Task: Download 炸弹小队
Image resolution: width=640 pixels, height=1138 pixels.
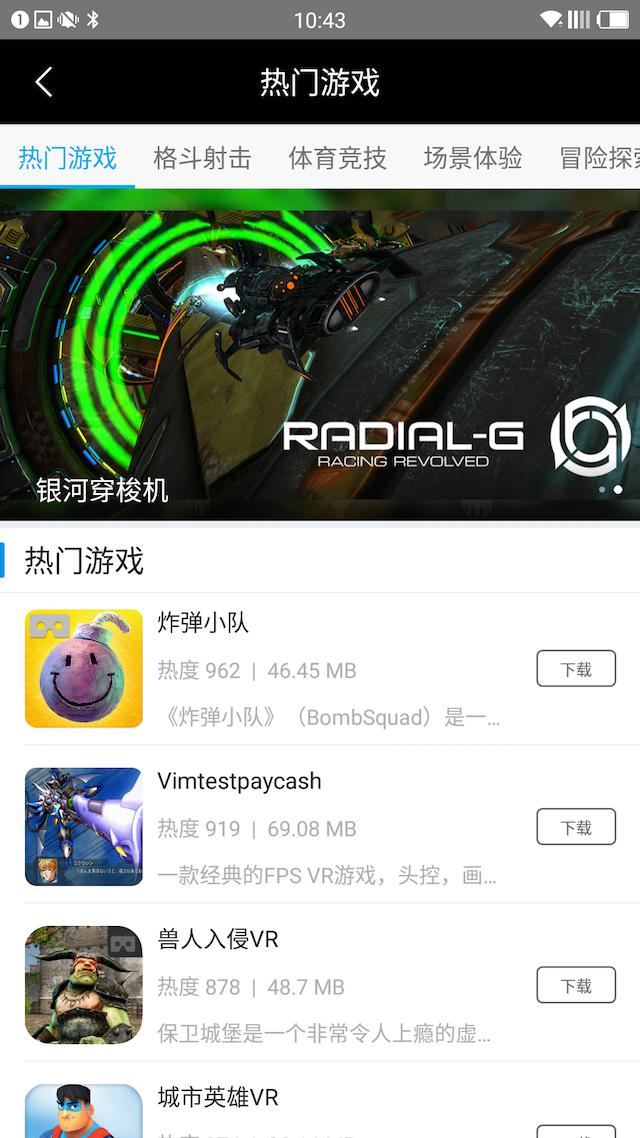Action: point(575,669)
